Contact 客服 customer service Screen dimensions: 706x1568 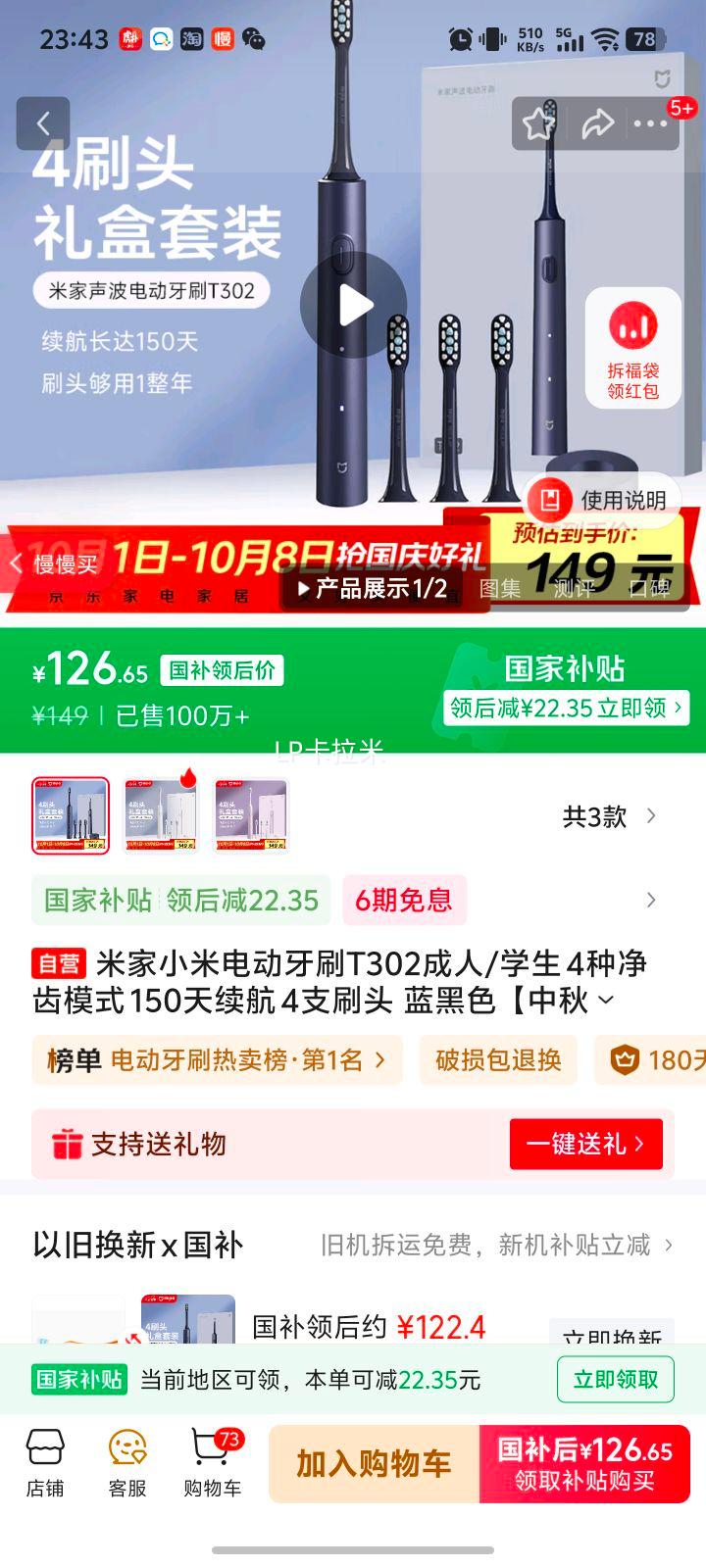click(x=127, y=1463)
